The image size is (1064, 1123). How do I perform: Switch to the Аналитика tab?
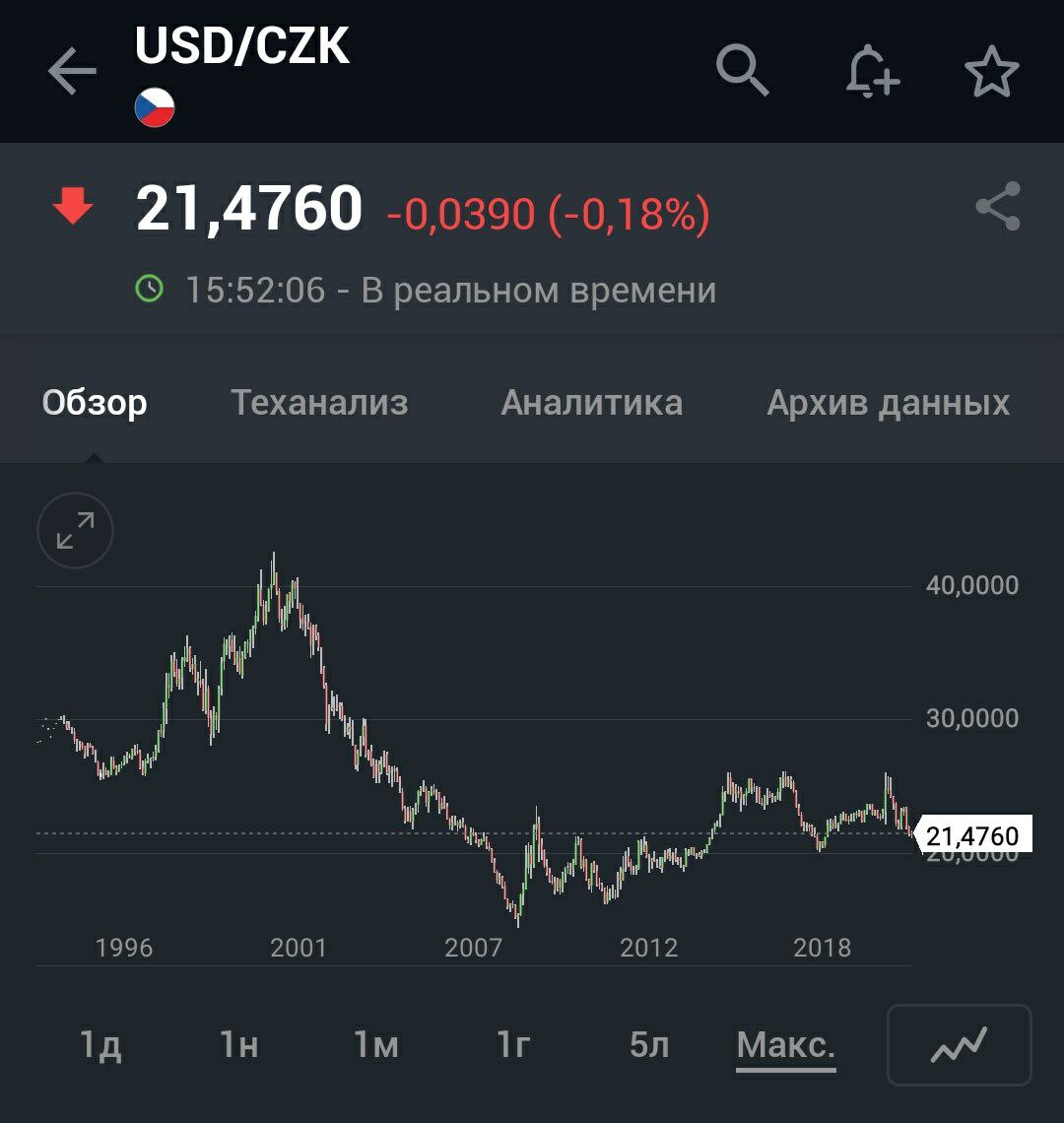pos(591,403)
